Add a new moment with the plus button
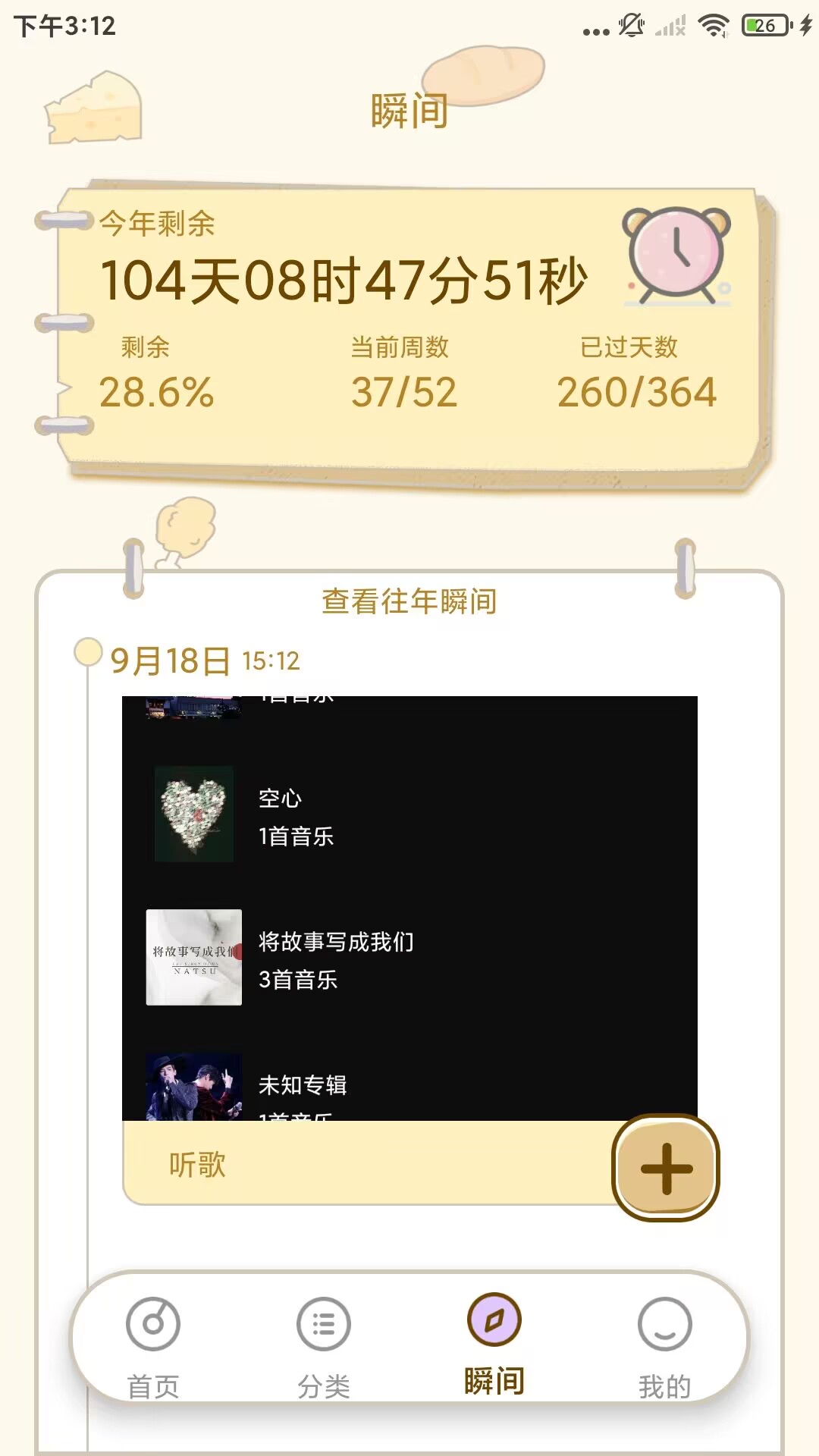 pyautogui.click(x=666, y=1168)
